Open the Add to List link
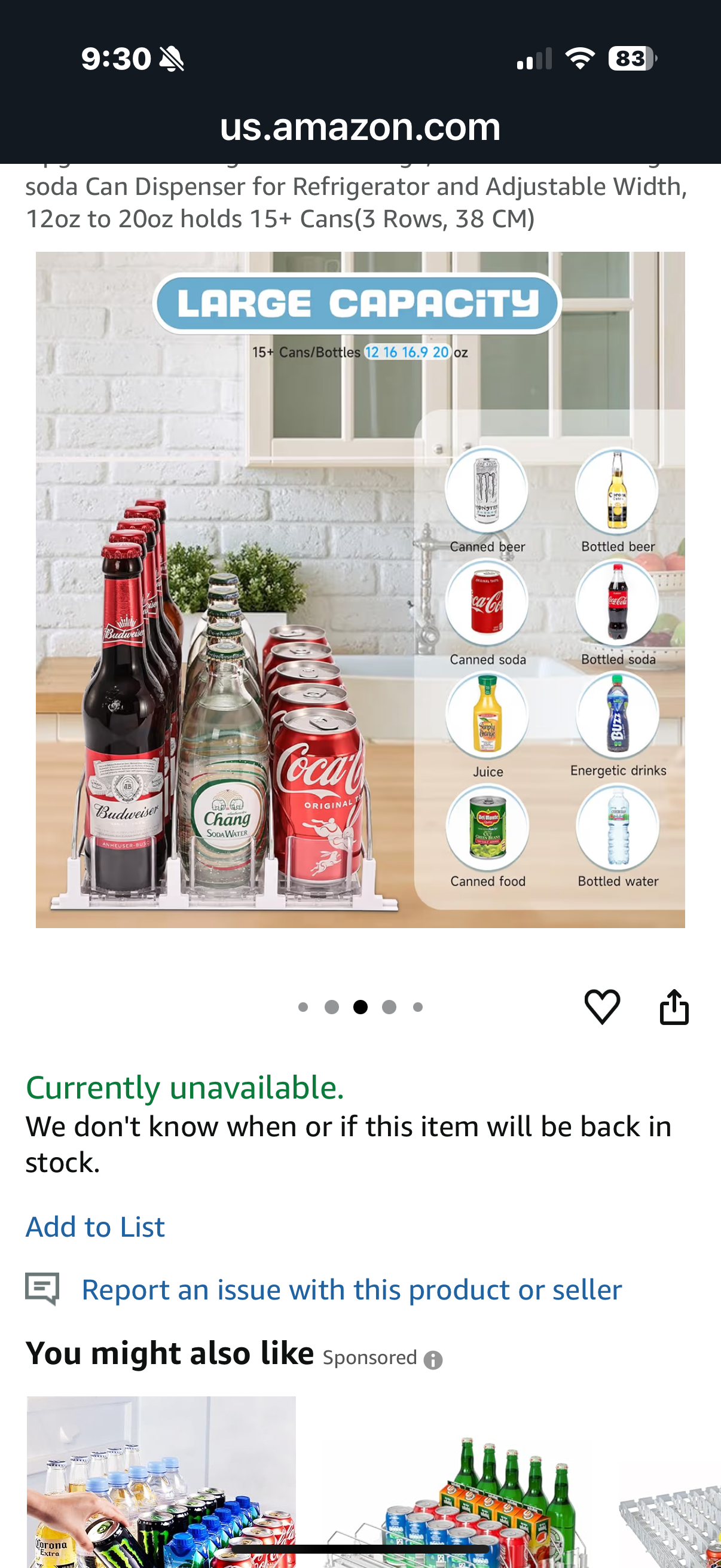 94,1227
